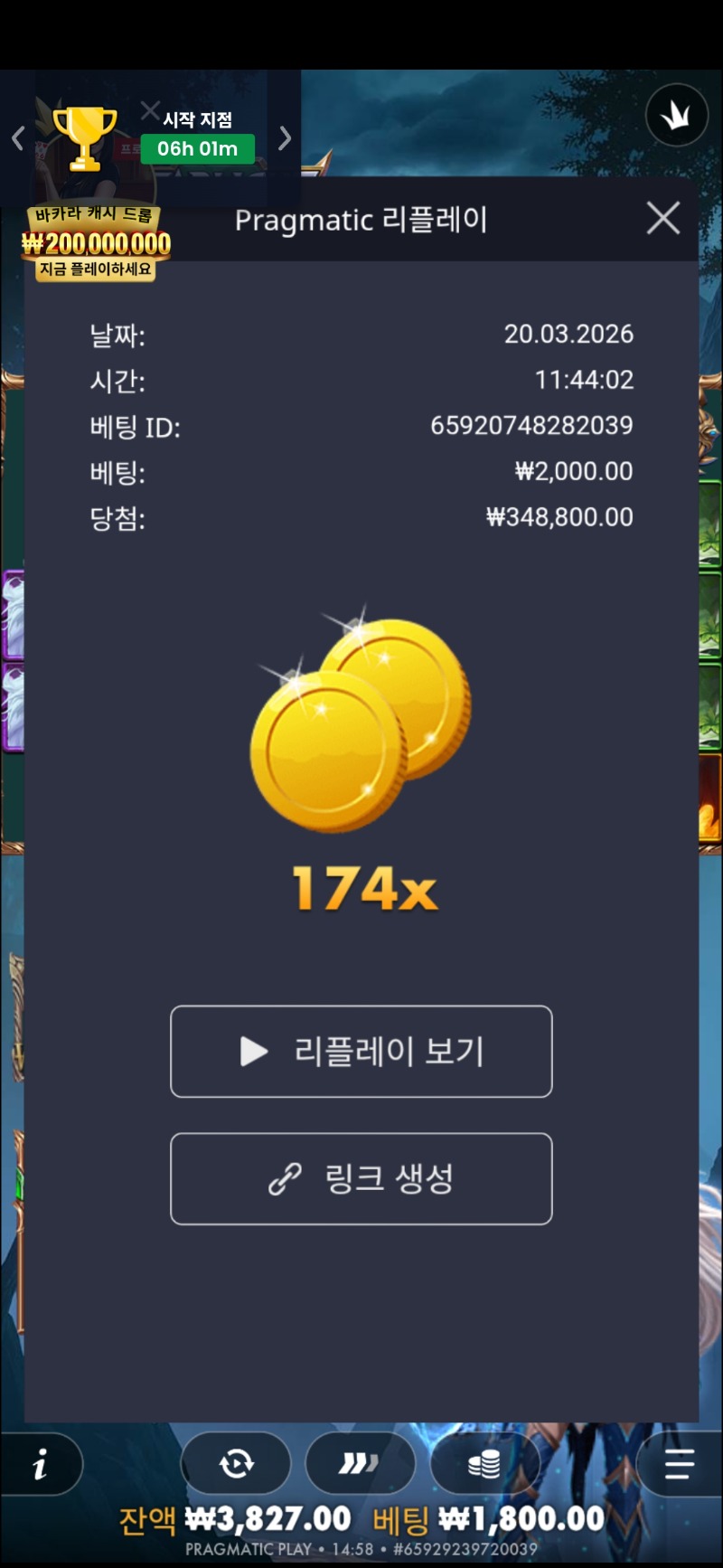The width and height of the screenshot is (723, 1568).
Task: Close the Pragmatic 리플레이 dialog
Action: click(663, 218)
